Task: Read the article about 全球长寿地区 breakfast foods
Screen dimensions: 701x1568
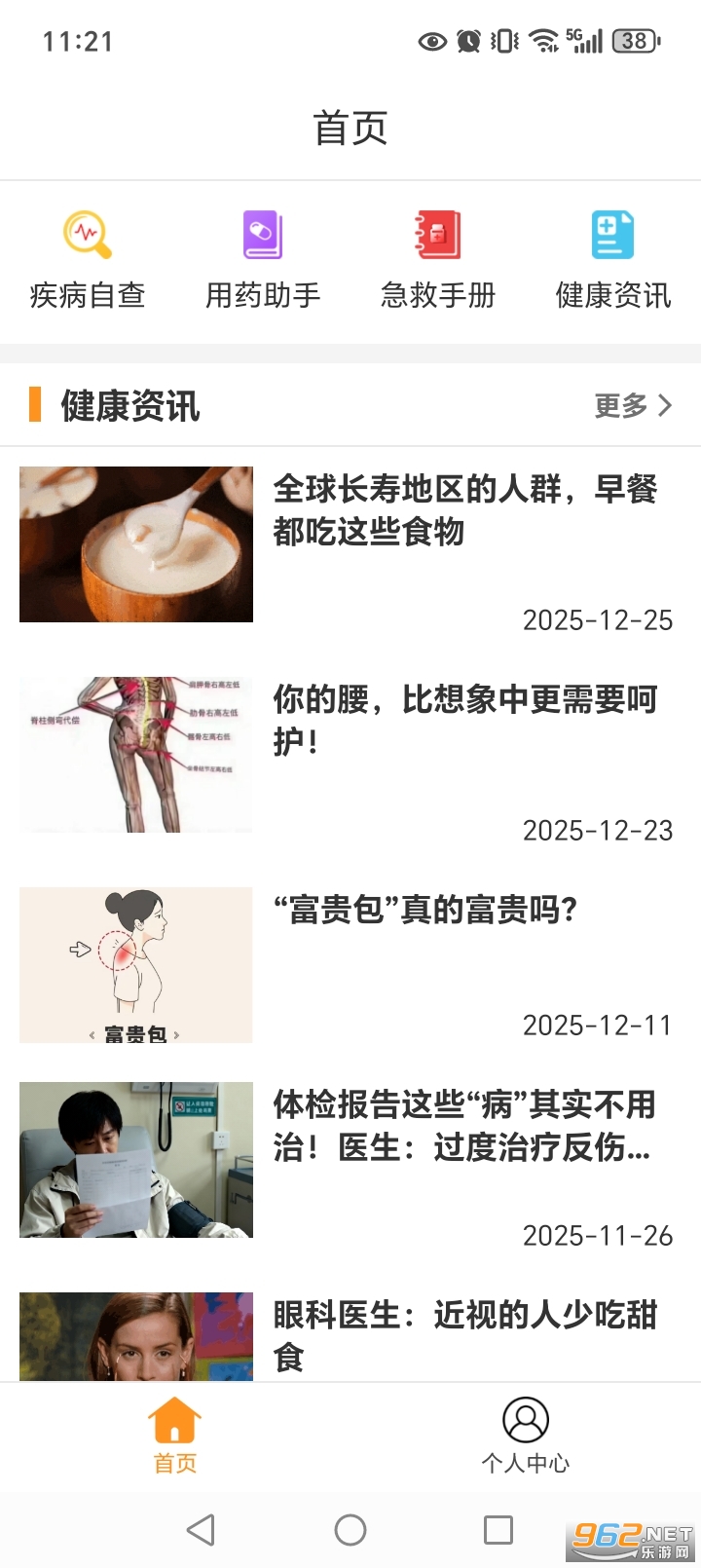Action: (x=465, y=510)
